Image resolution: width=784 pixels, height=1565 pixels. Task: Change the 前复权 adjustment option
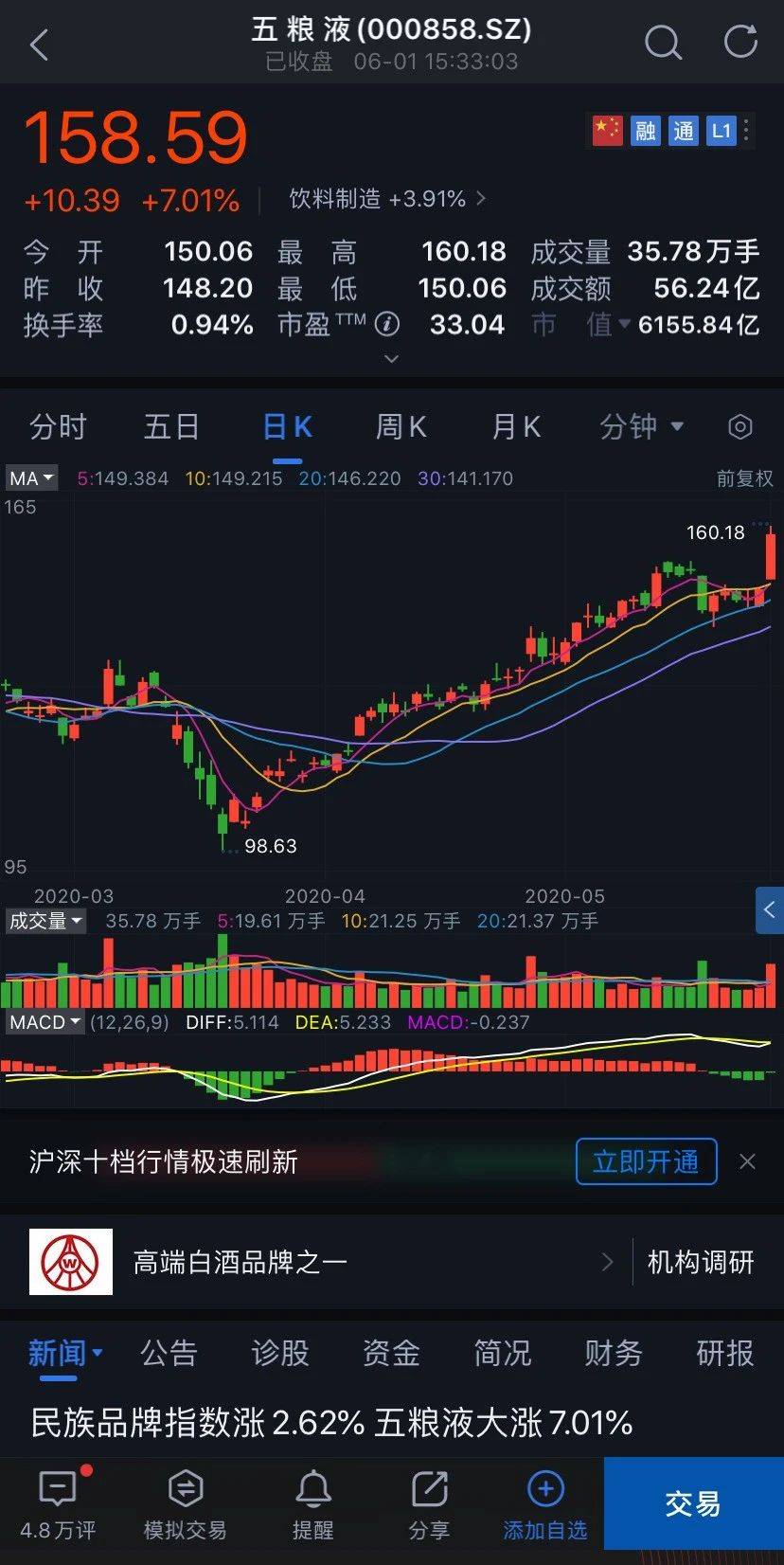click(x=744, y=478)
